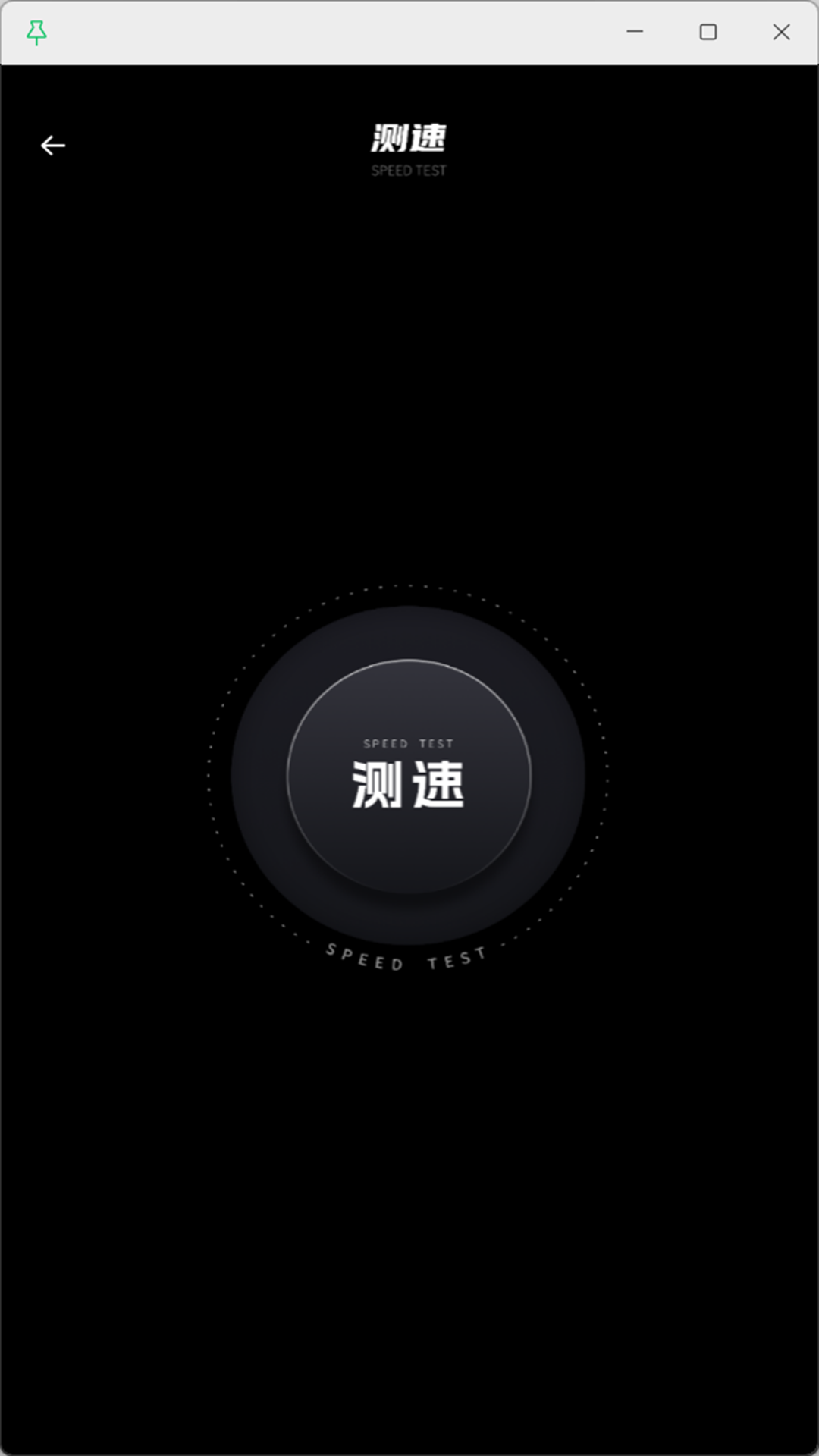819x1456 pixels.
Task: Go back using the left arrow icon
Action: point(52,145)
